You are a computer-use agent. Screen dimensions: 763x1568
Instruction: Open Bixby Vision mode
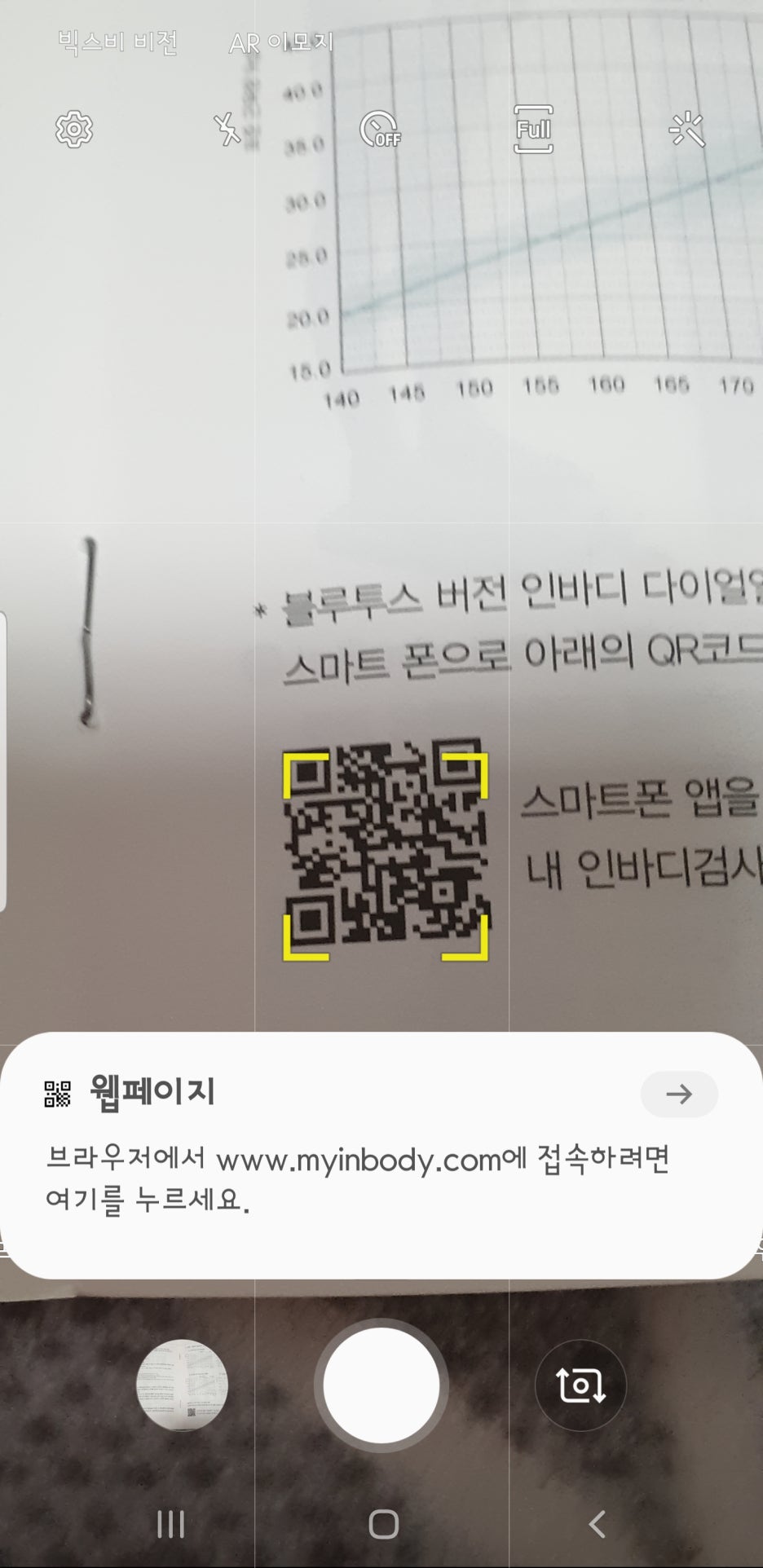tap(117, 42)
